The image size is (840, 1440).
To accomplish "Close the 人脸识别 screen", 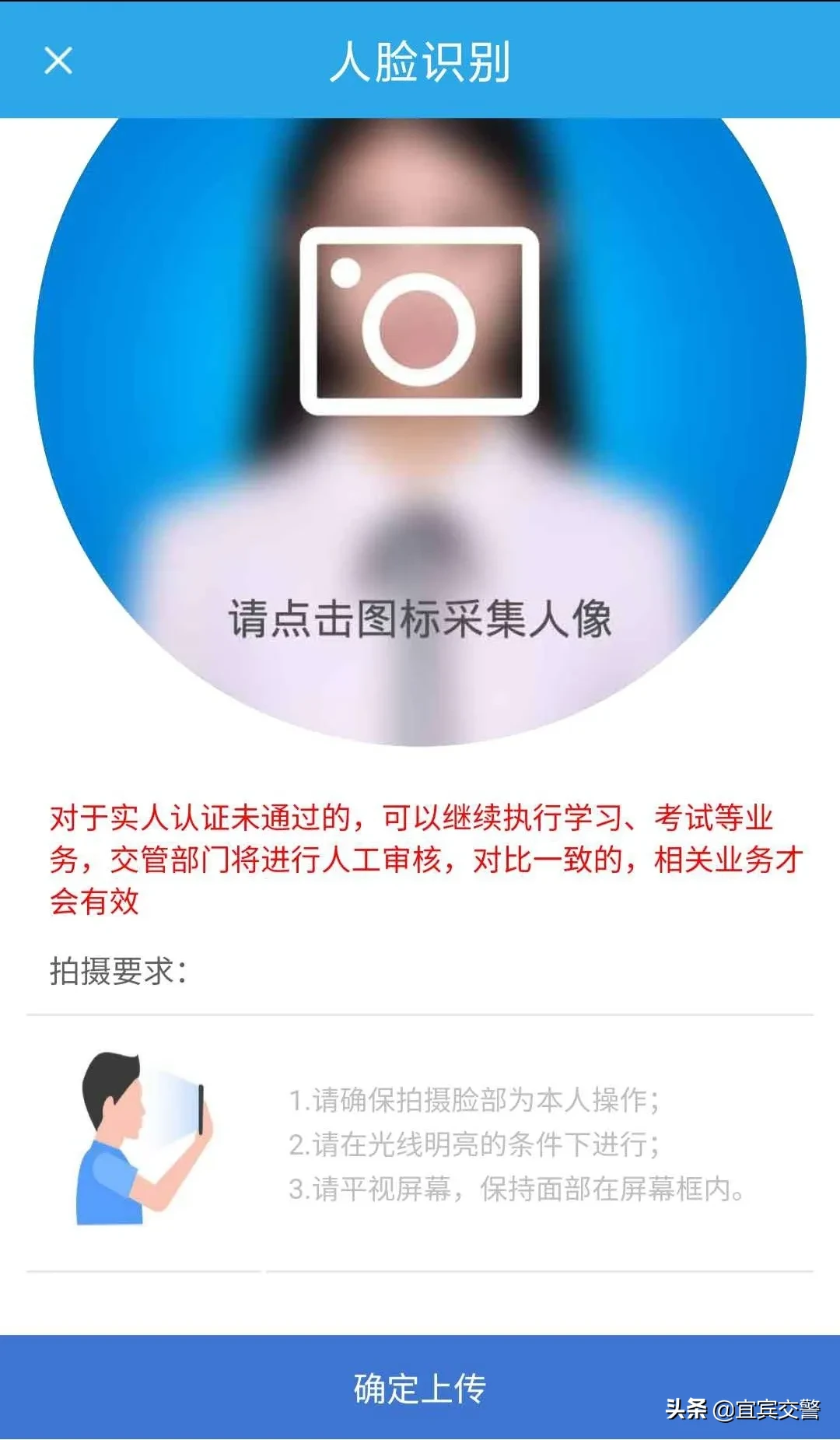I will click(x=58, y=61).
